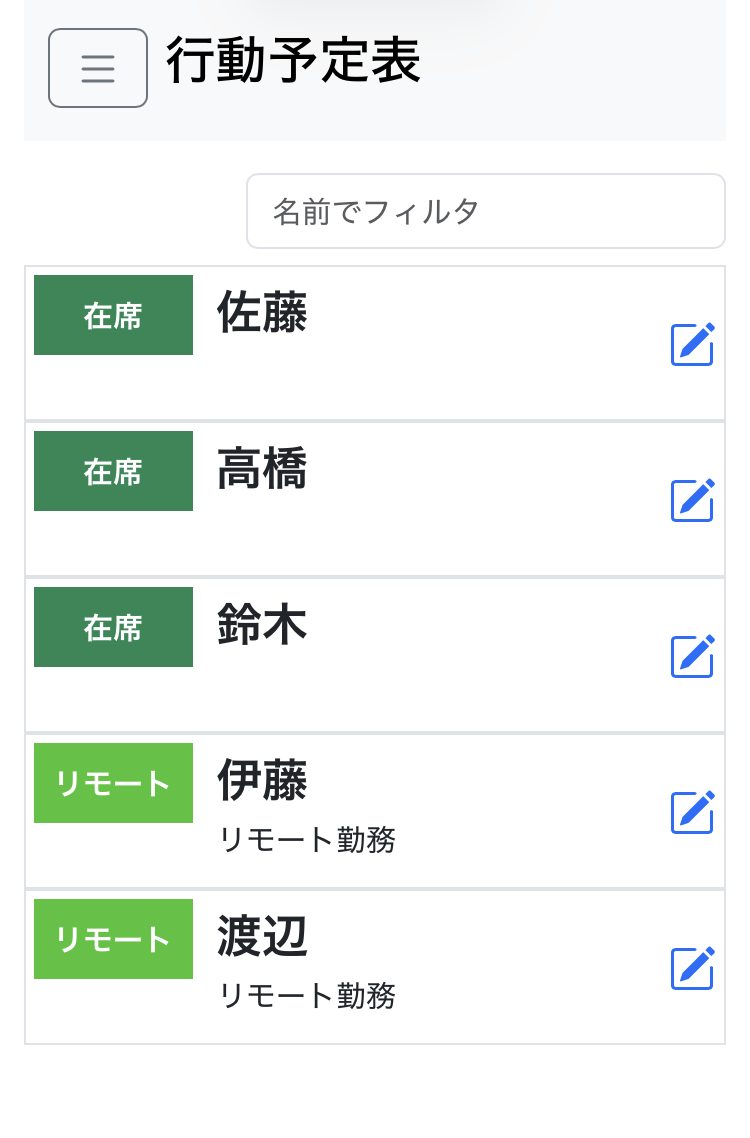Viewport: 750px width, 1138px height.
Task: Click the 行動予定表 header title
Action: point(290,62)
